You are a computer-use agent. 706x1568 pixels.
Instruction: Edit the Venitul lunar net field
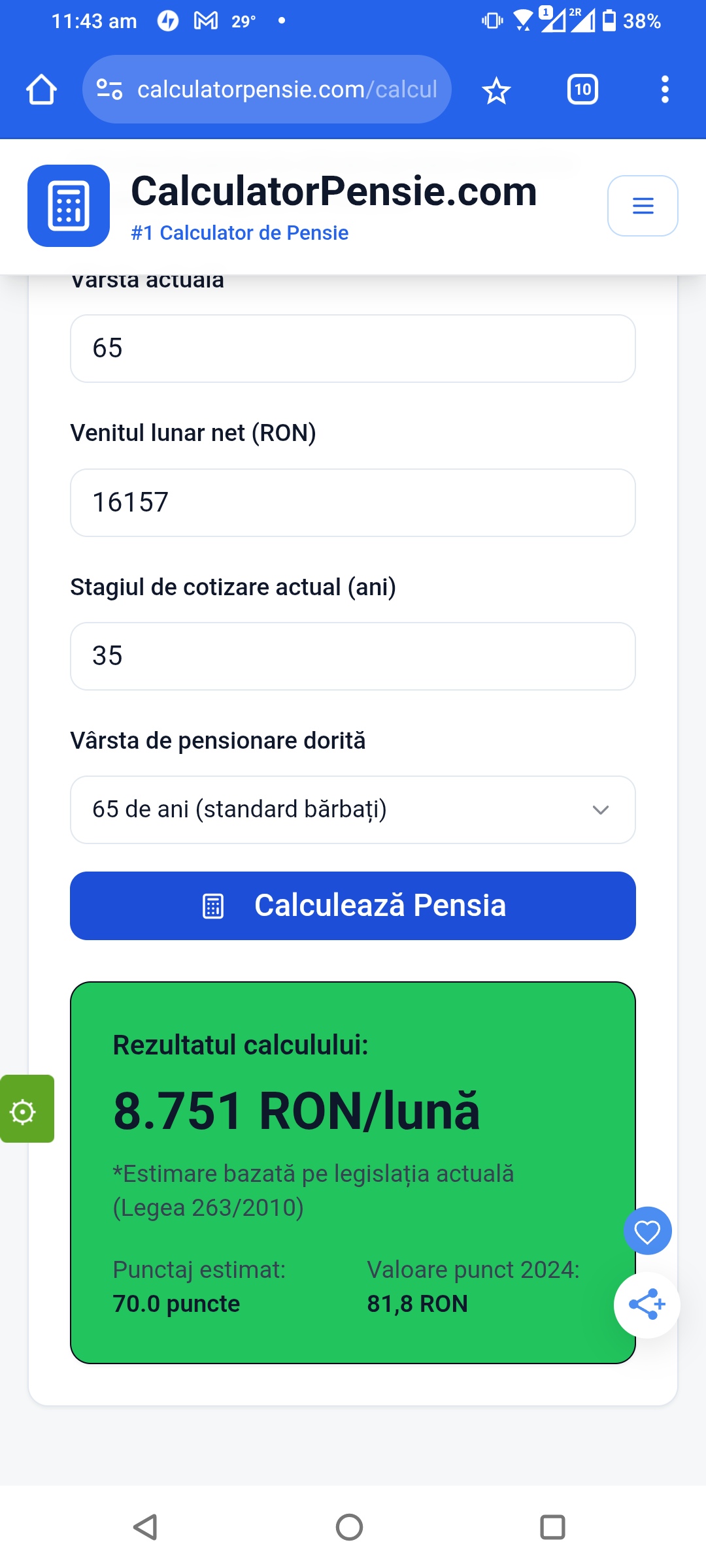click(x=353, y=502)
